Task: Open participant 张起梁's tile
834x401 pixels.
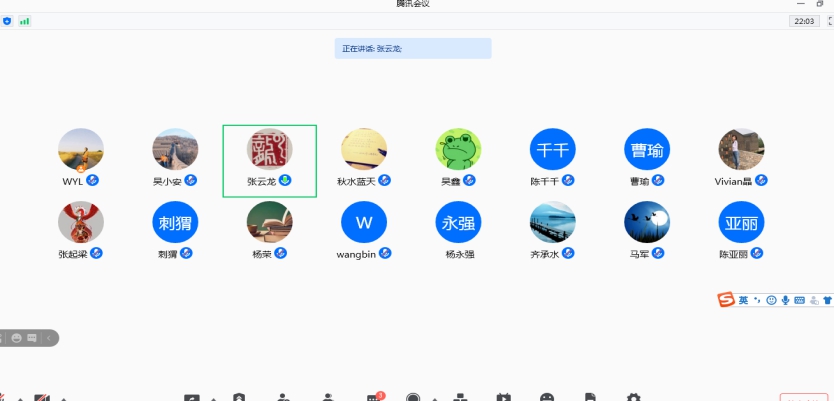Action: 81,223
